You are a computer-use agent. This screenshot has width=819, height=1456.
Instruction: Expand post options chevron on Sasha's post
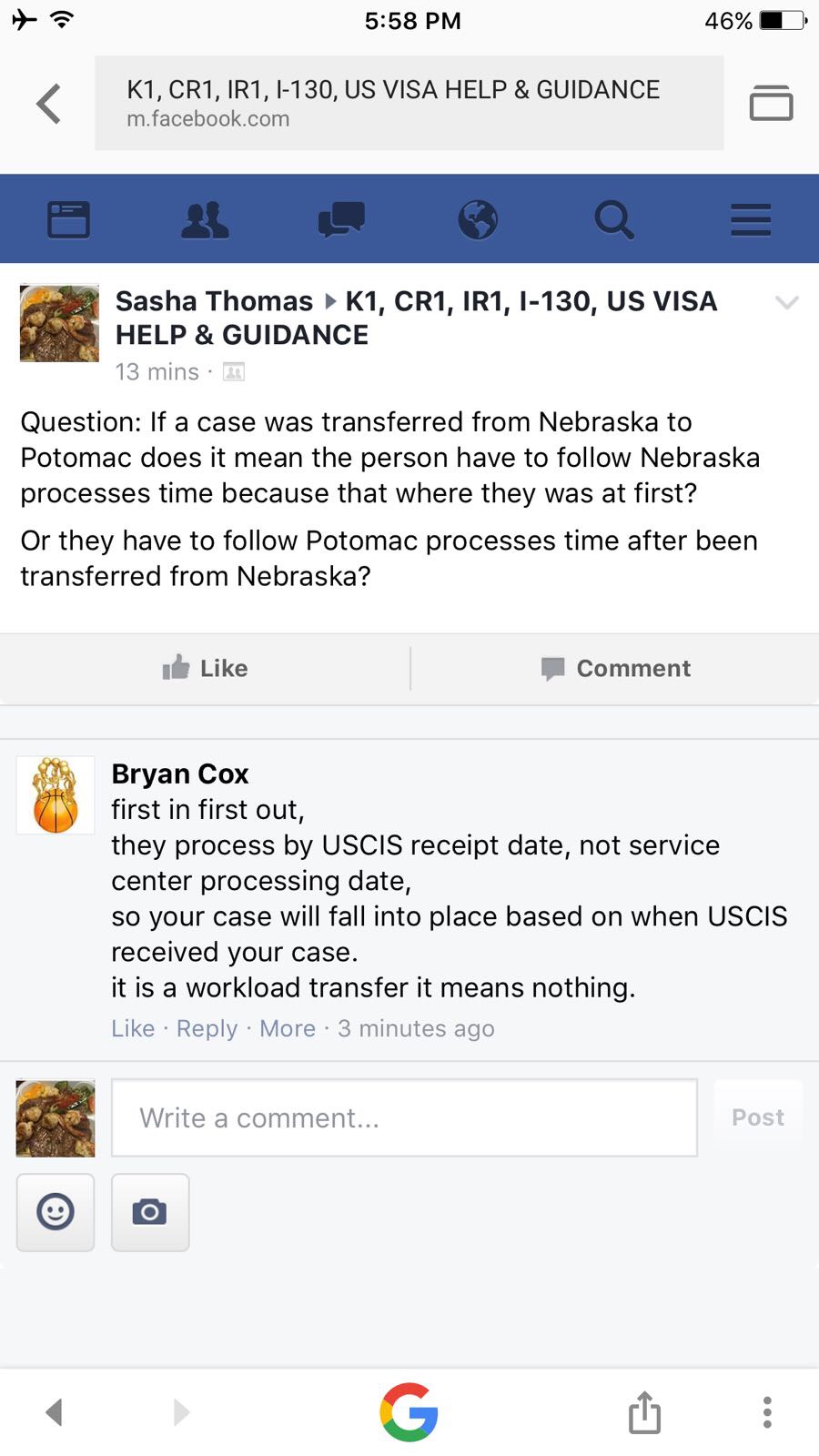786,302
